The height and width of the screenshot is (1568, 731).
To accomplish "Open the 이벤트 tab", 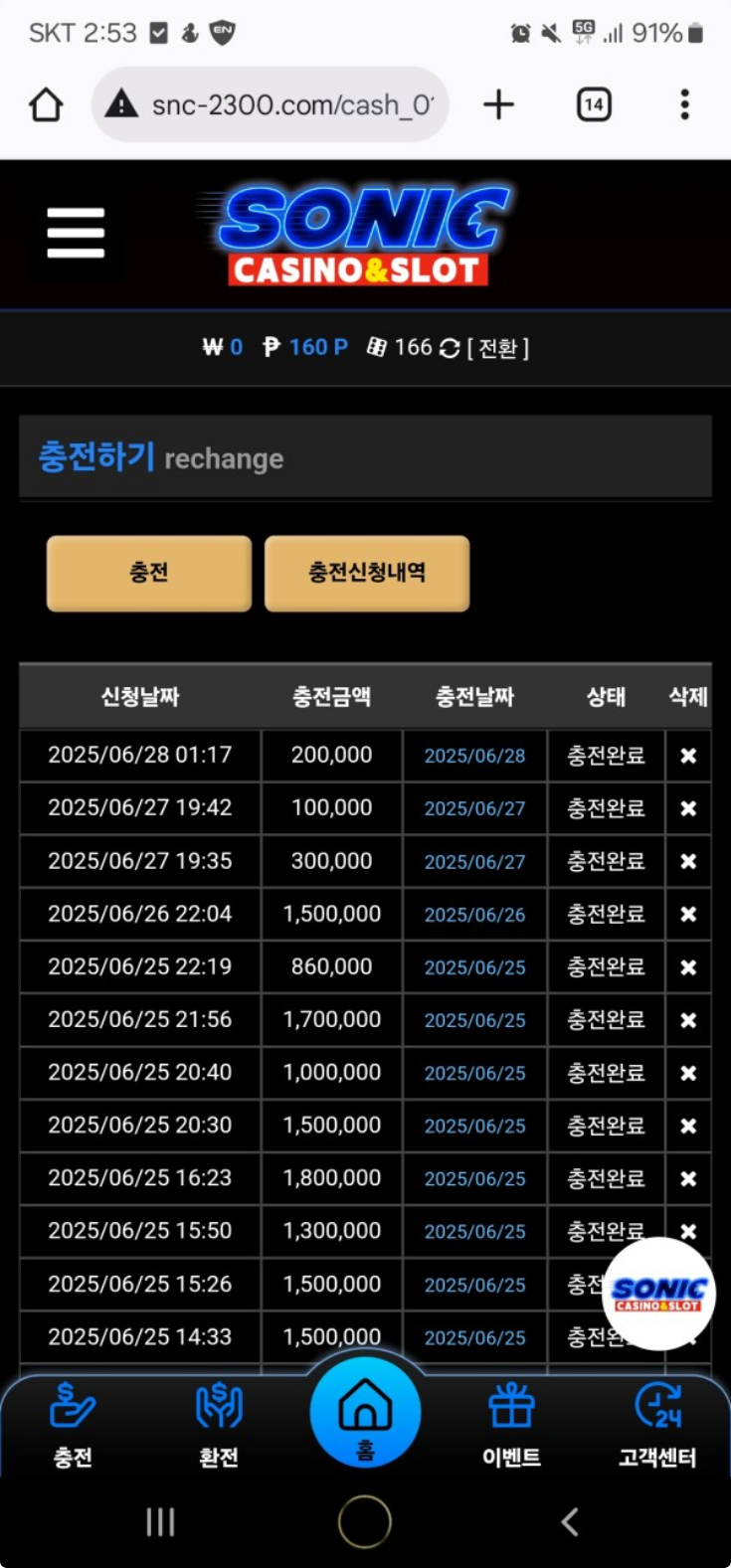I will [511, 1425].
